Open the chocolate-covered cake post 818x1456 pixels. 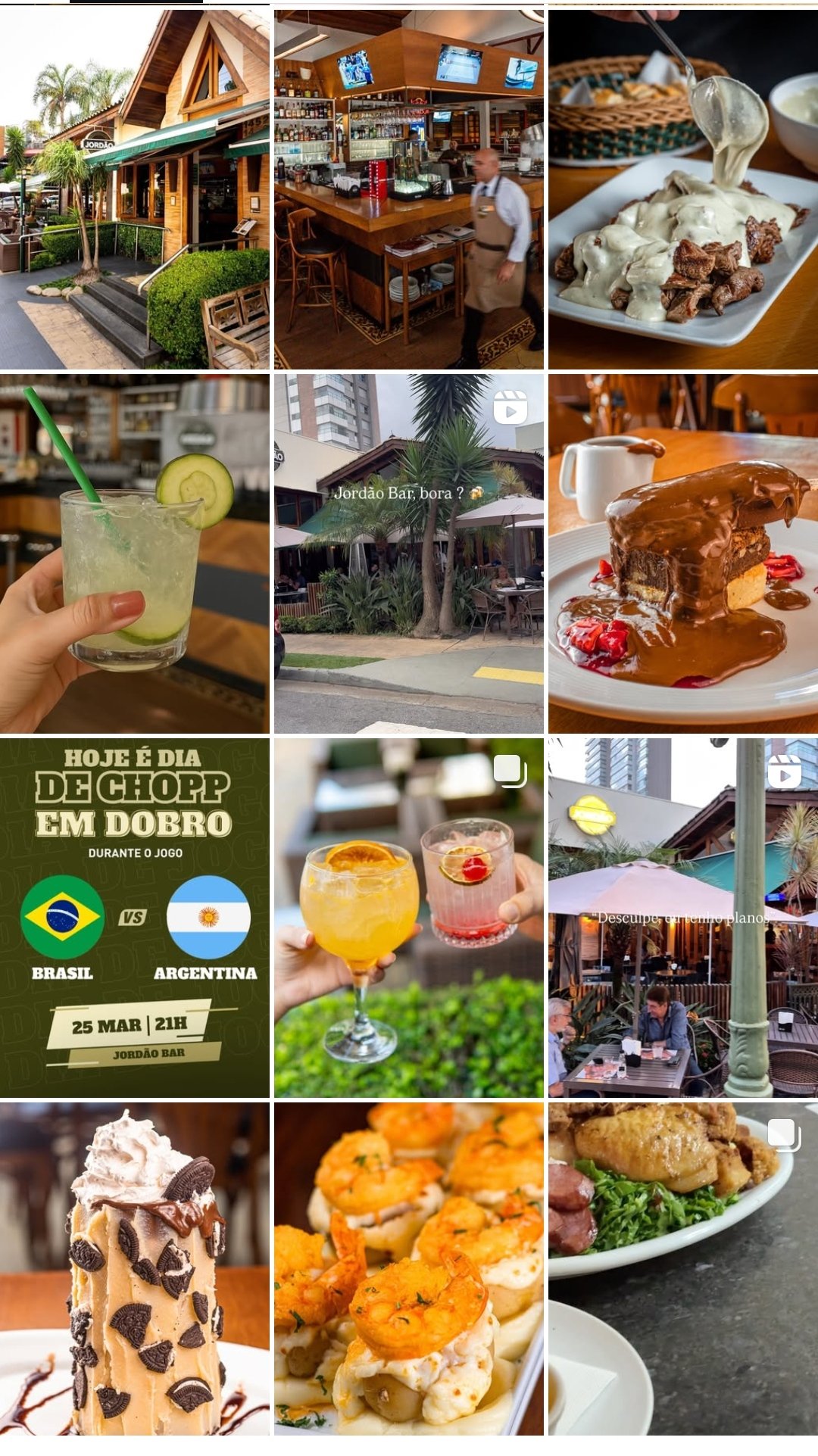[x=683, y=553]
